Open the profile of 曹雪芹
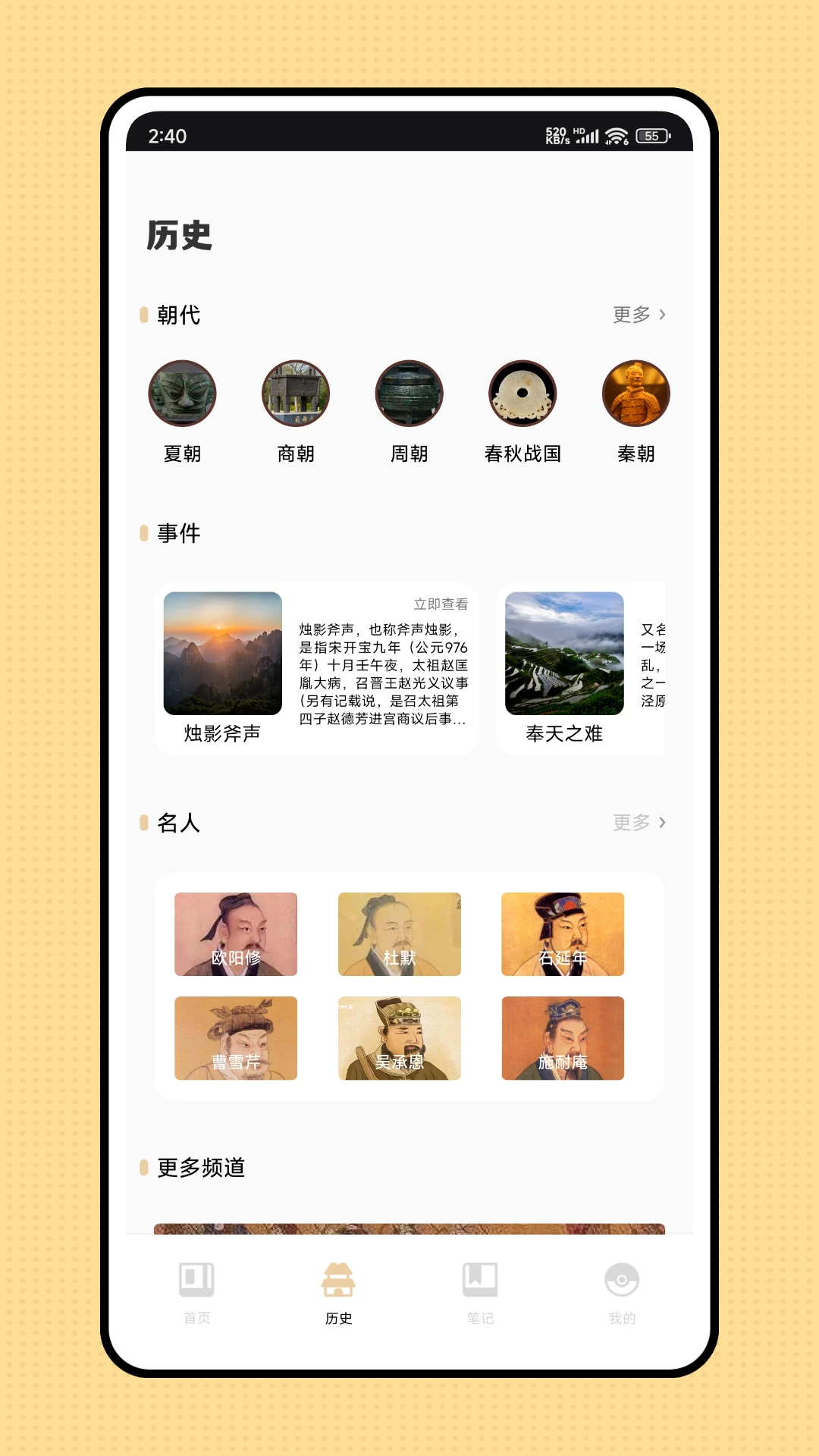 pos(236,1038)
